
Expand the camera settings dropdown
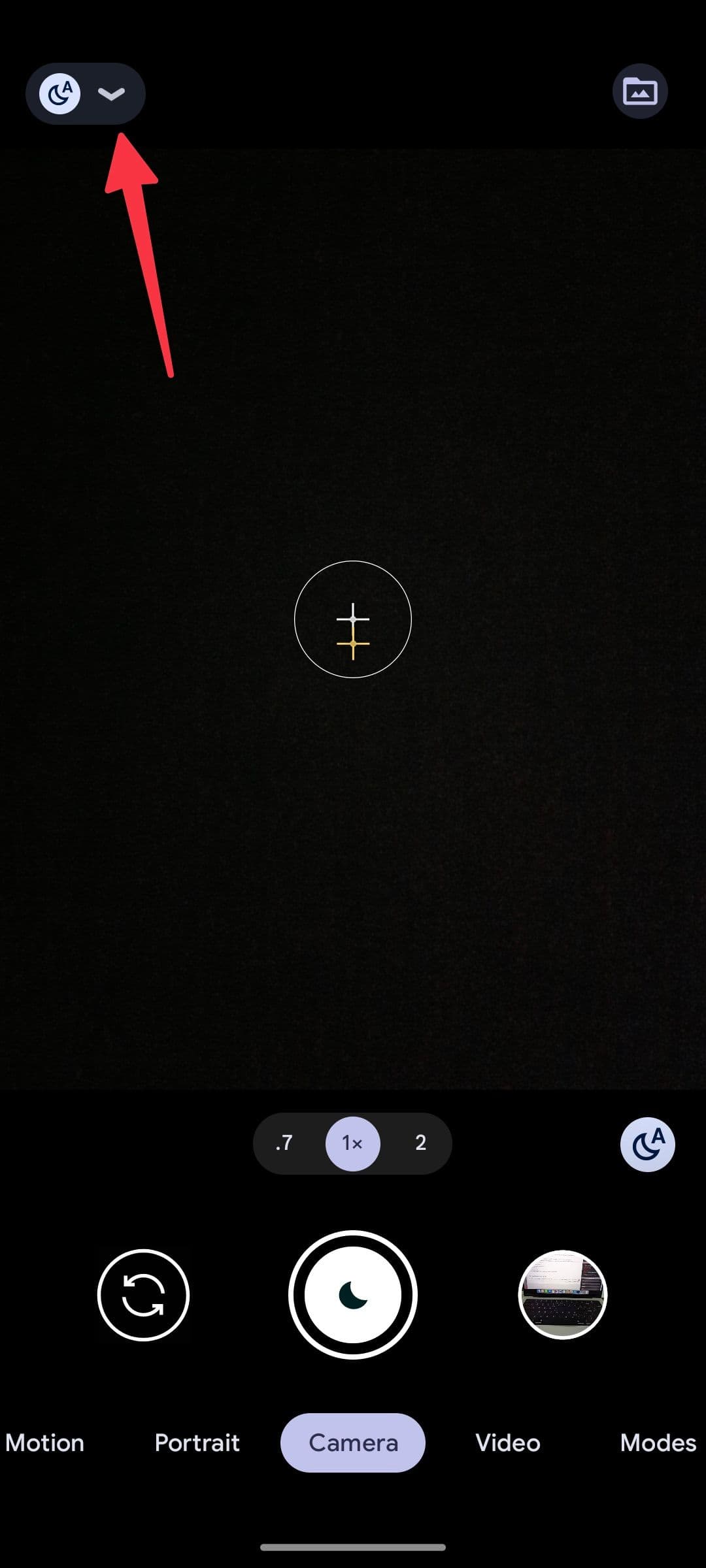coord(111,94)
